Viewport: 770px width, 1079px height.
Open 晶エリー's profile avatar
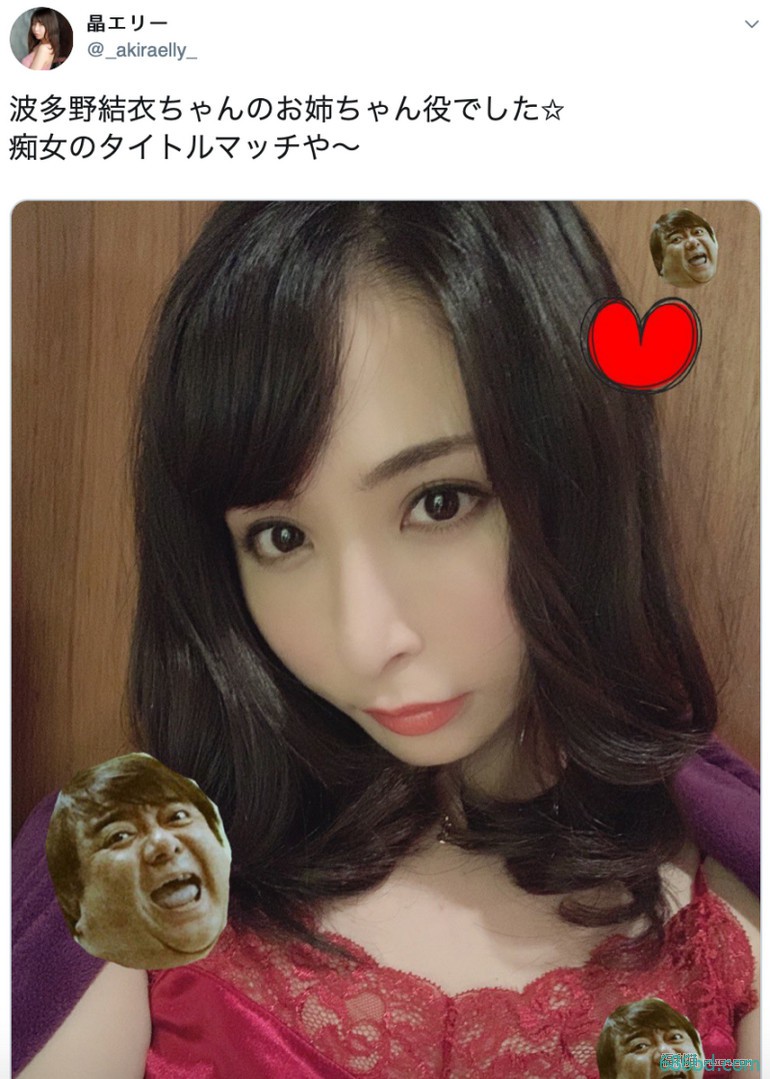click(x=41, y=39)
